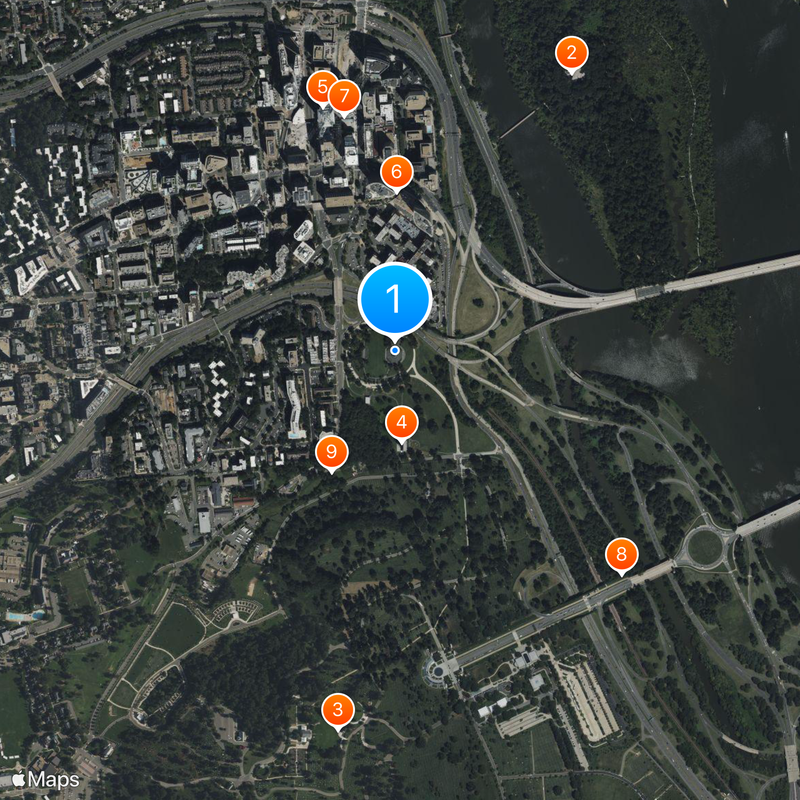Tap orange map pin number 5
Screen dimensions: 800x800
point(320,86)
